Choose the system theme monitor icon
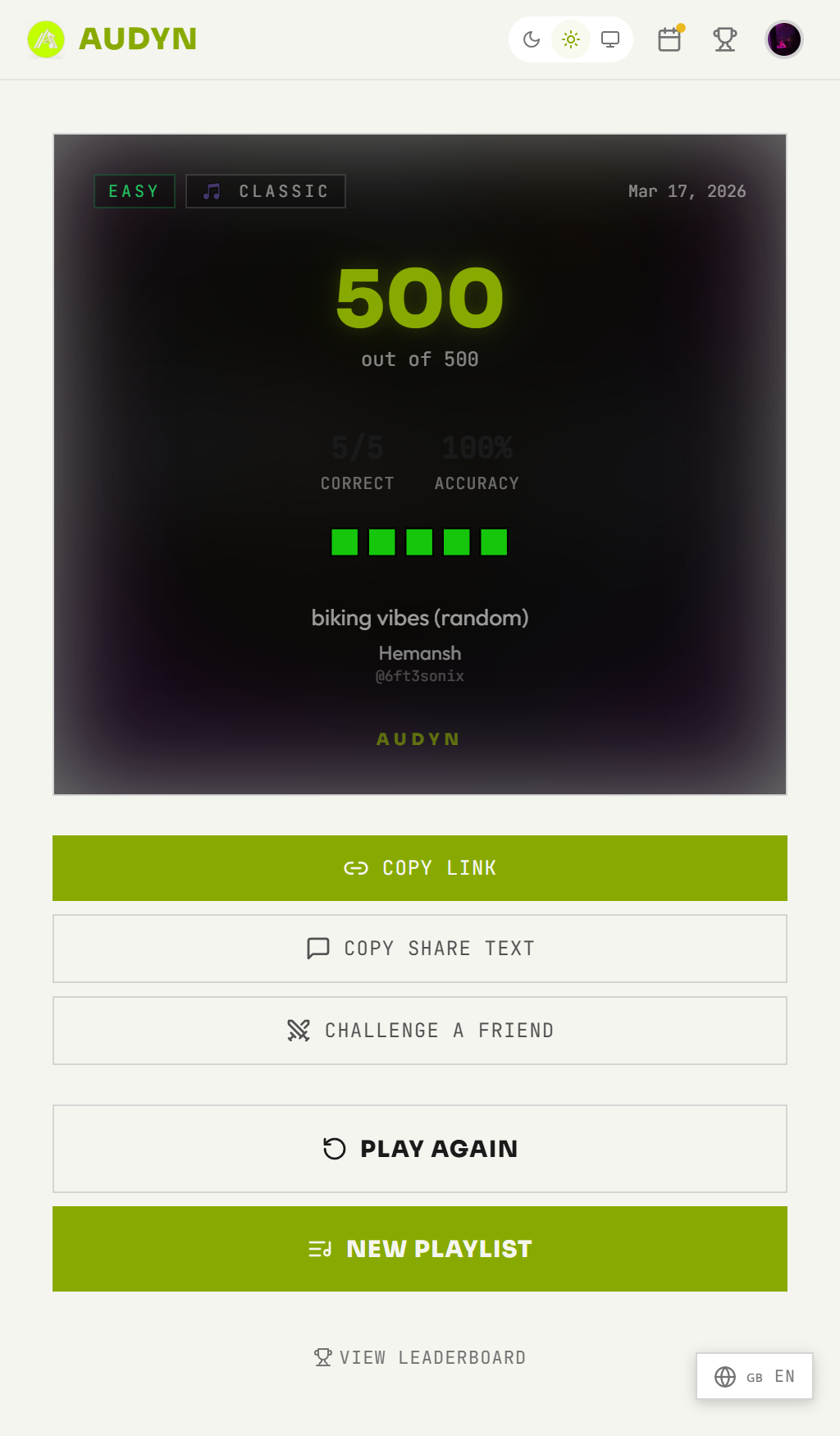 (x=610, y=39)
